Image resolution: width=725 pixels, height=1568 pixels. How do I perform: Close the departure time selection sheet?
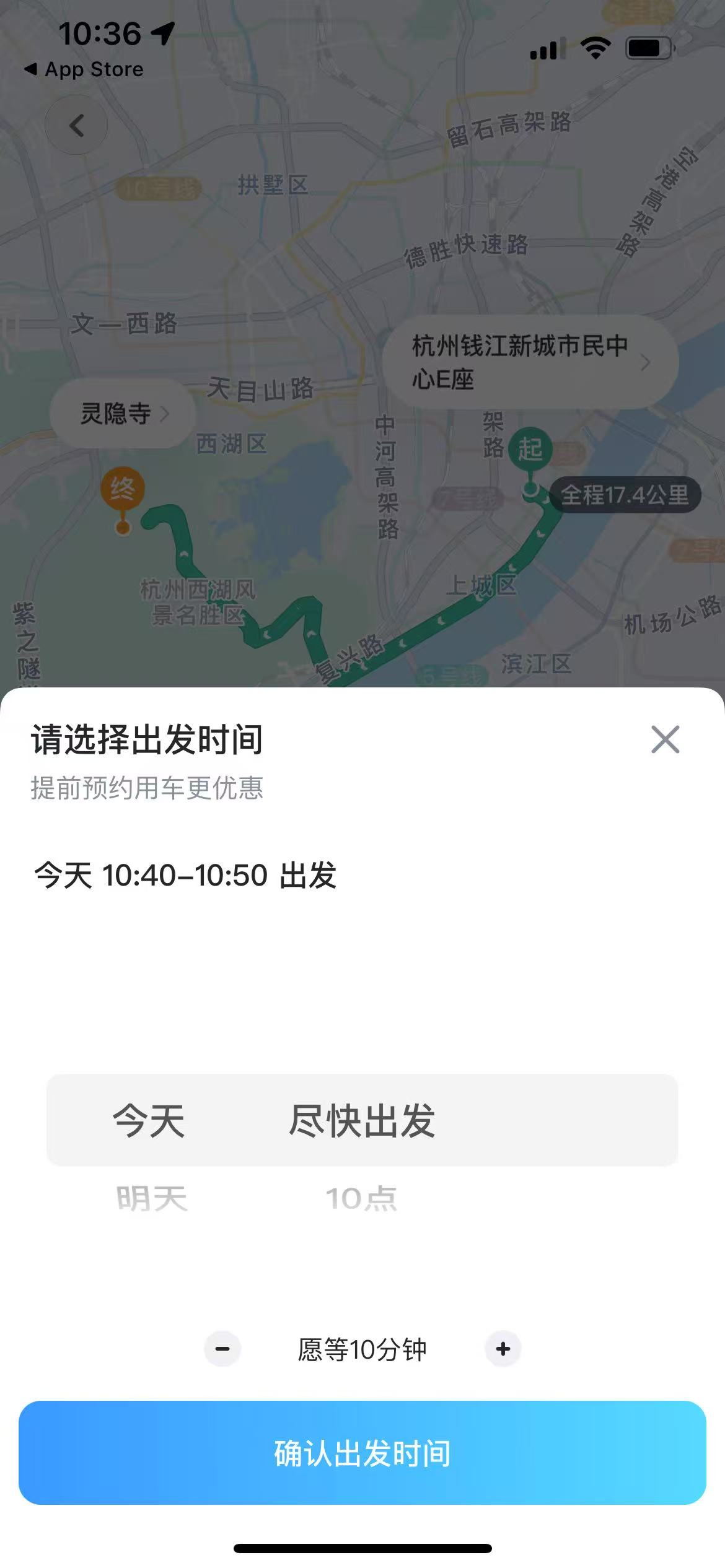tap(664, 739)
